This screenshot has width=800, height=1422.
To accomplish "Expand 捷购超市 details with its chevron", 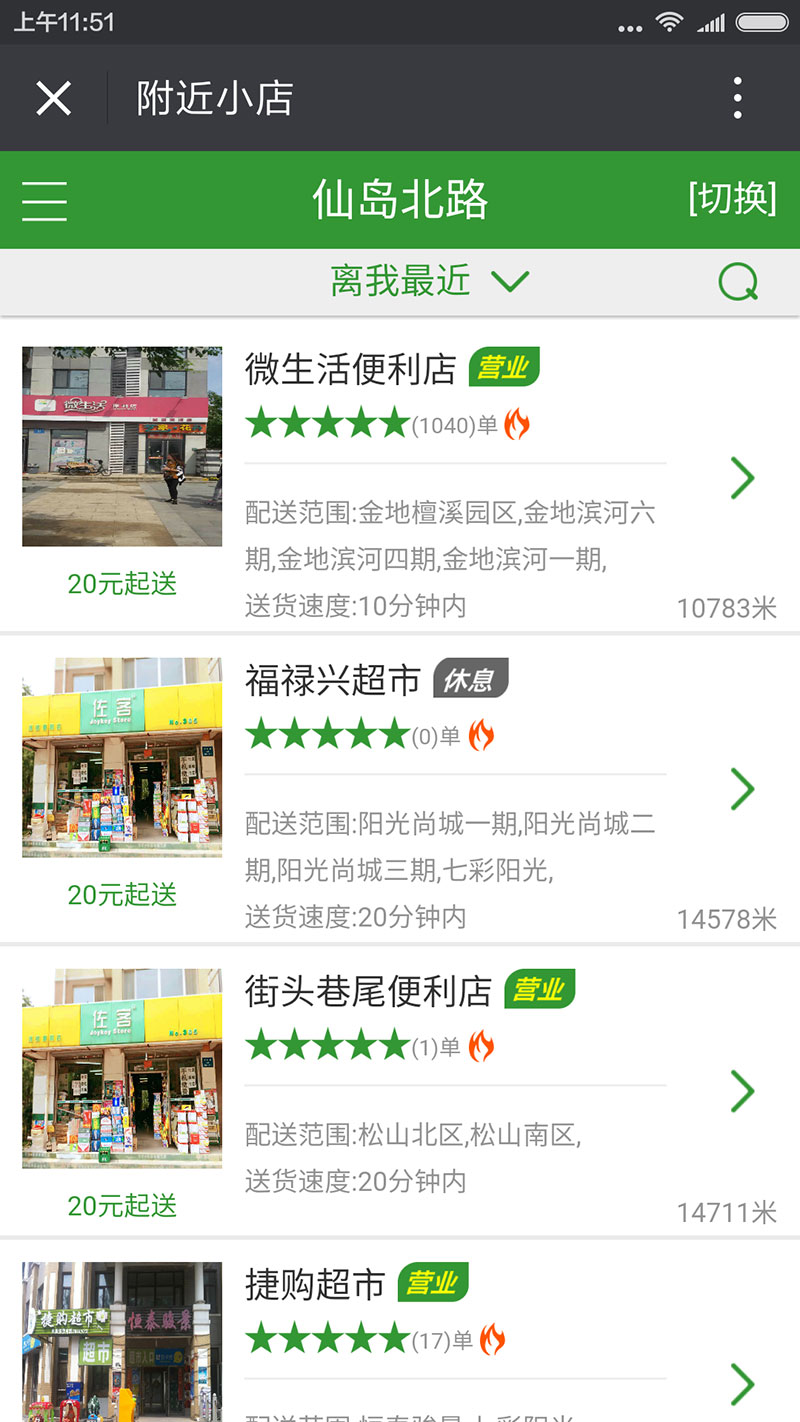I will tap(742, 1385).
